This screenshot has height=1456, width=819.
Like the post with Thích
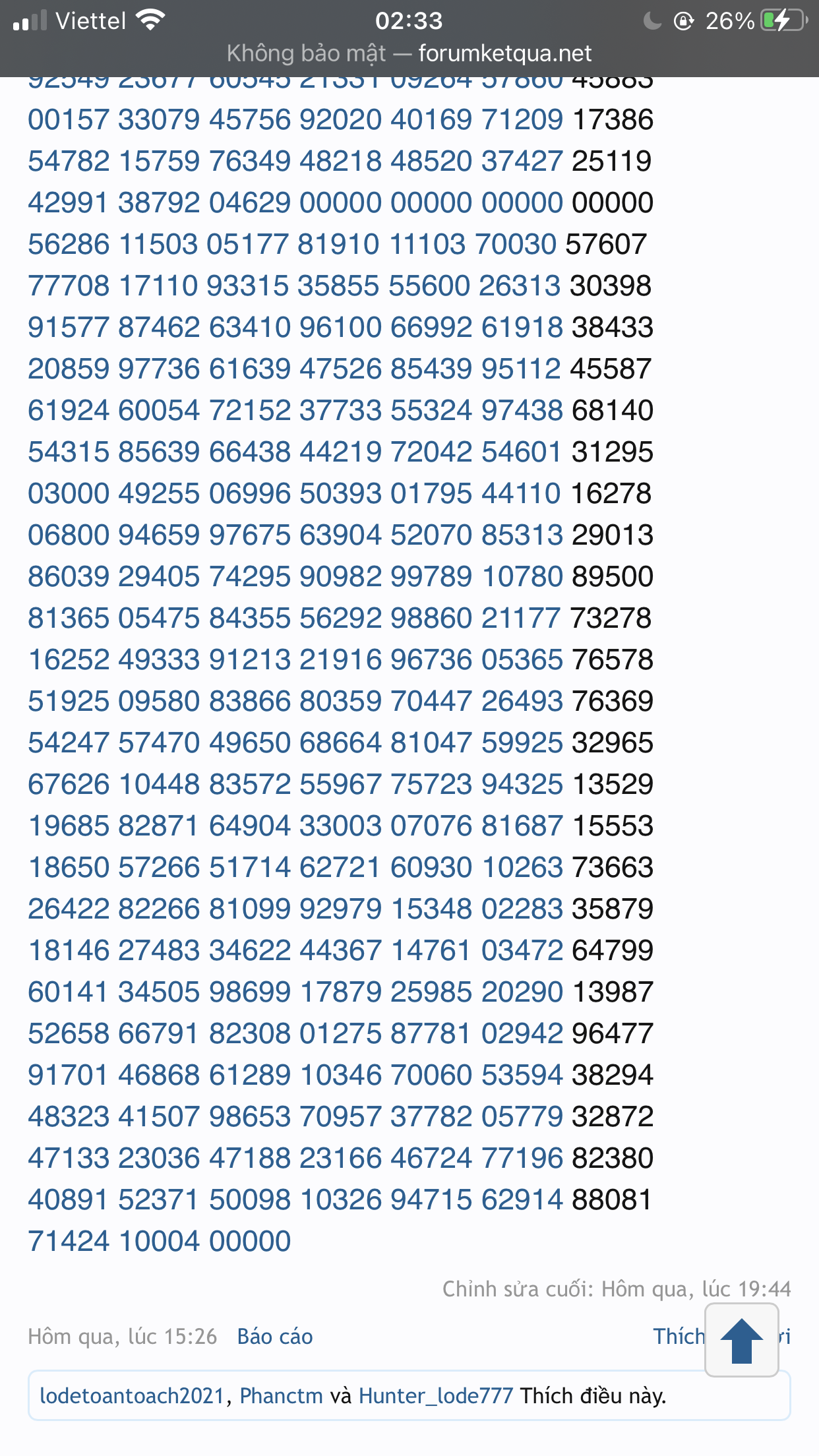click(678, 1337)
